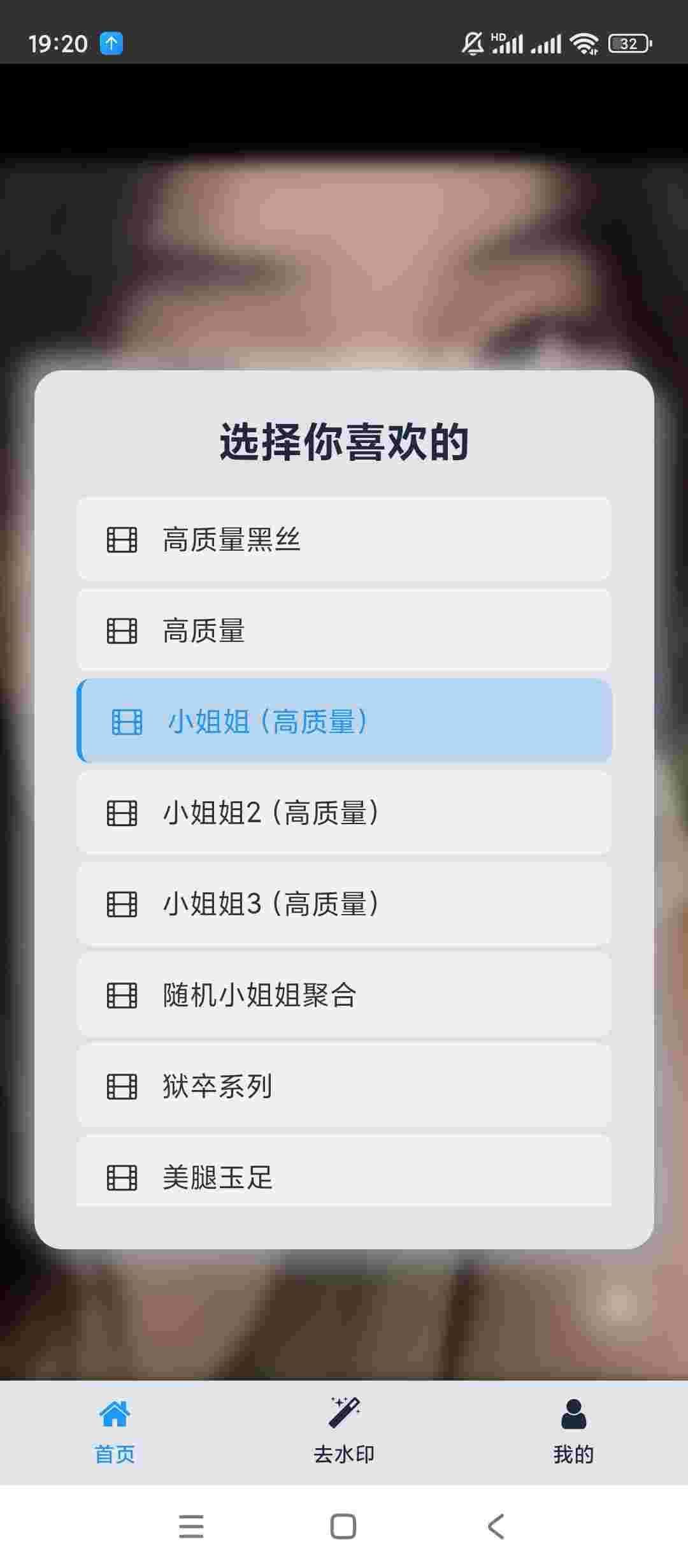Choose the 狱卒系列 option

click(344, 1086)
